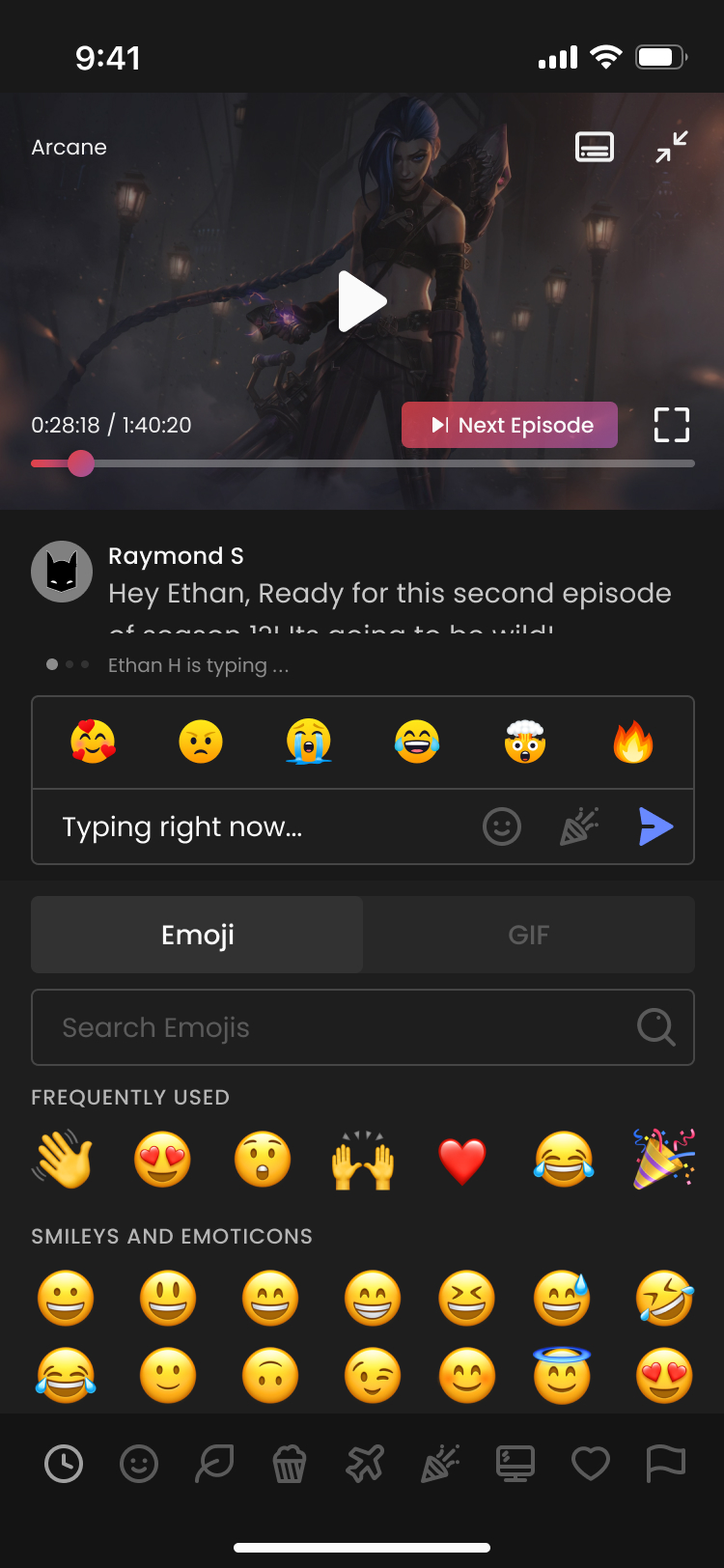Viewport: 724px width, 1568px height.
Task: Focus the message text field
Action: pyautogui.click(x=261, y=826)
